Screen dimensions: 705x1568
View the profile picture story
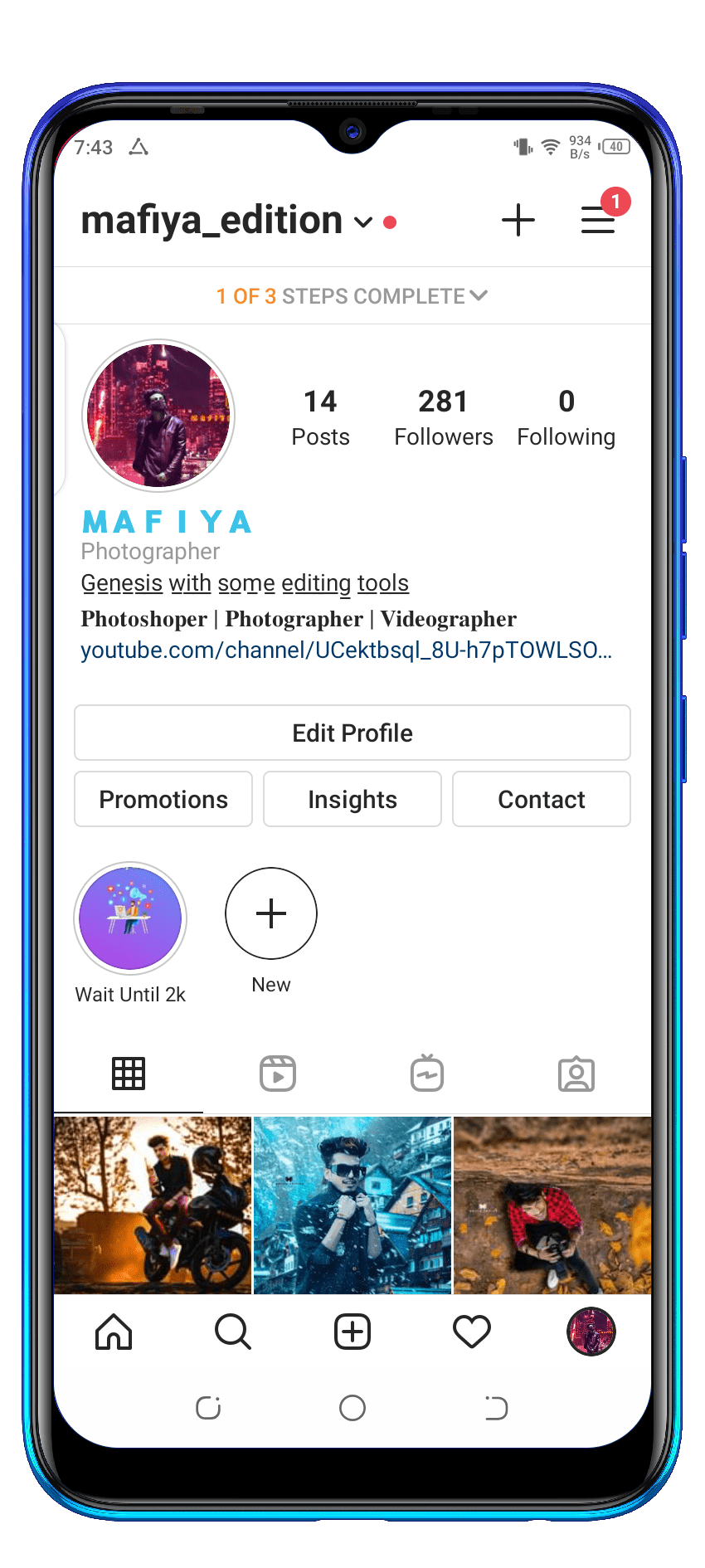(x=158, y=416)
